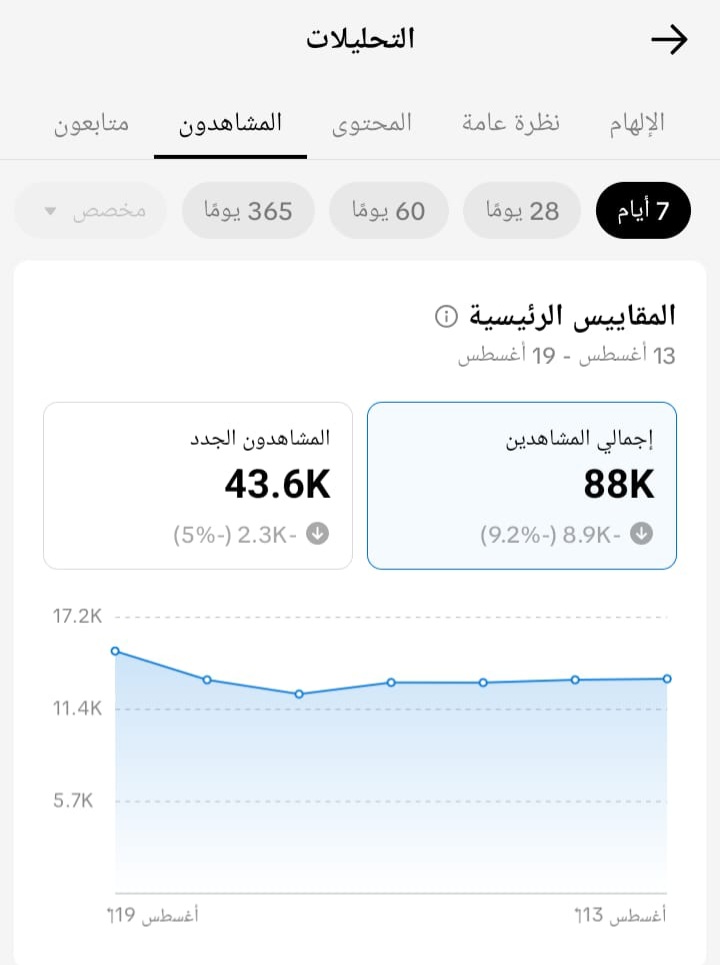Select the 7 أيام range chip
Screen dimensions: 720x965
pos(643,210)
